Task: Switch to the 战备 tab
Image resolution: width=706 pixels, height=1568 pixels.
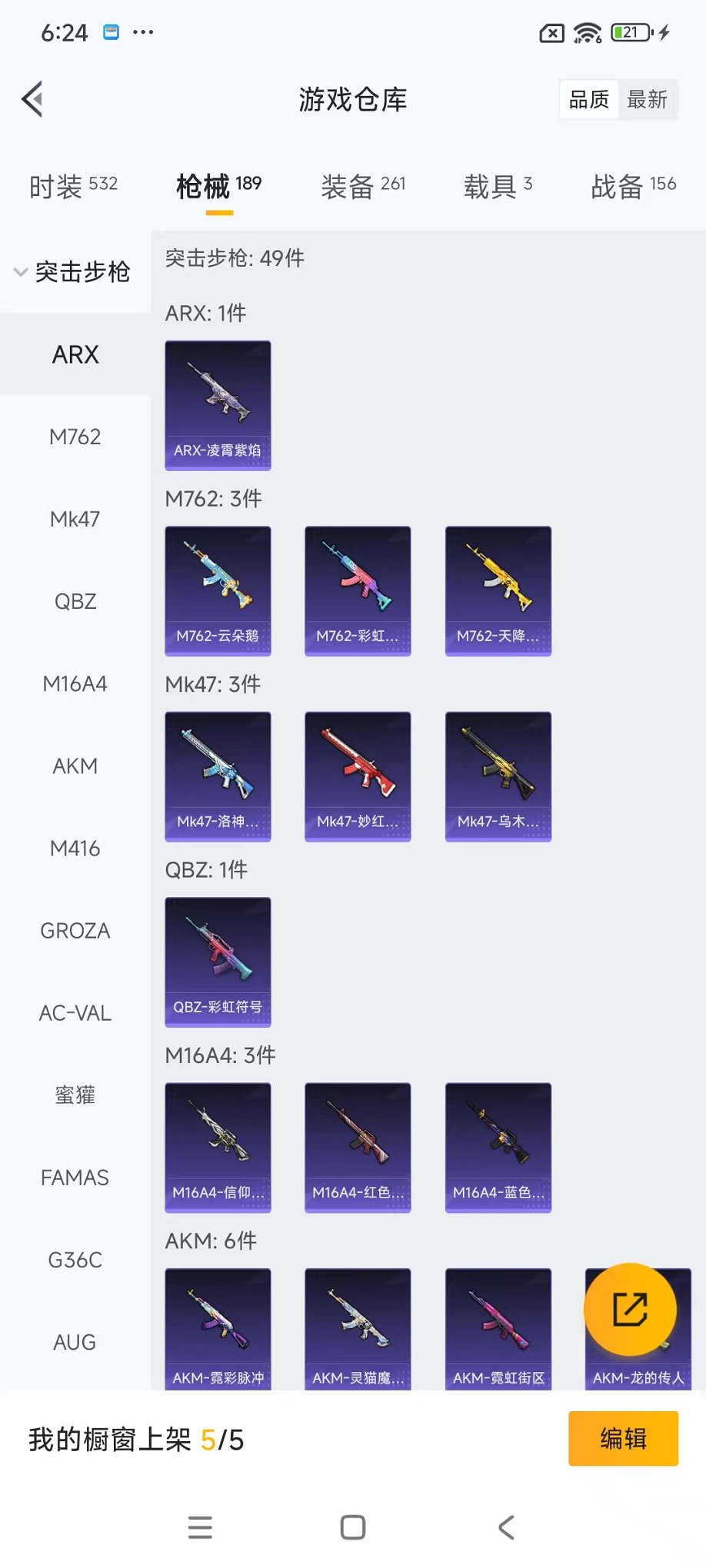Action: coord(633,185)
